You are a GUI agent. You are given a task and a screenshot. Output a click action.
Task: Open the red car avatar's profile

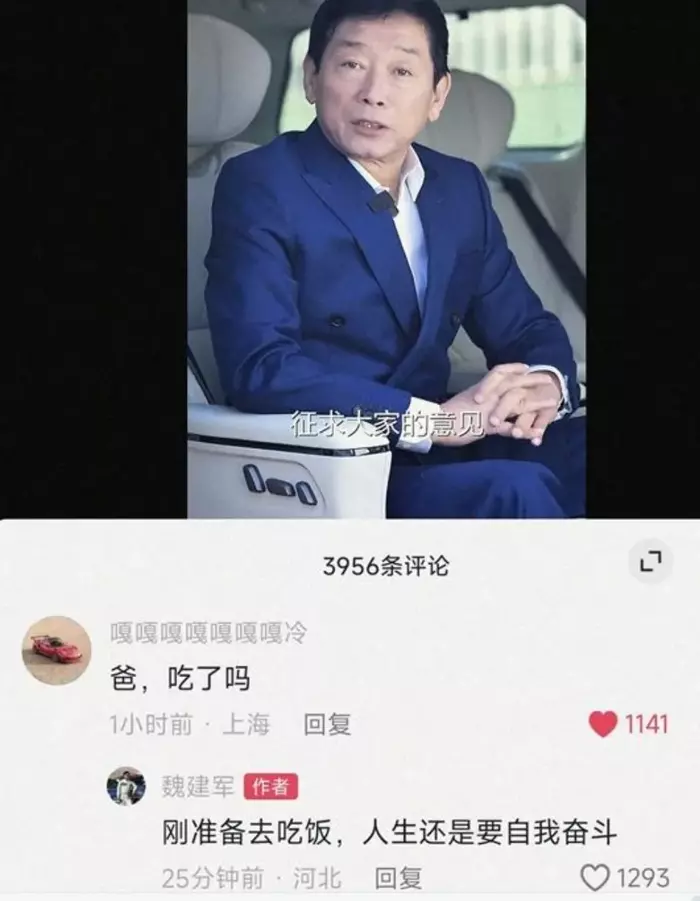coord(56,650)
